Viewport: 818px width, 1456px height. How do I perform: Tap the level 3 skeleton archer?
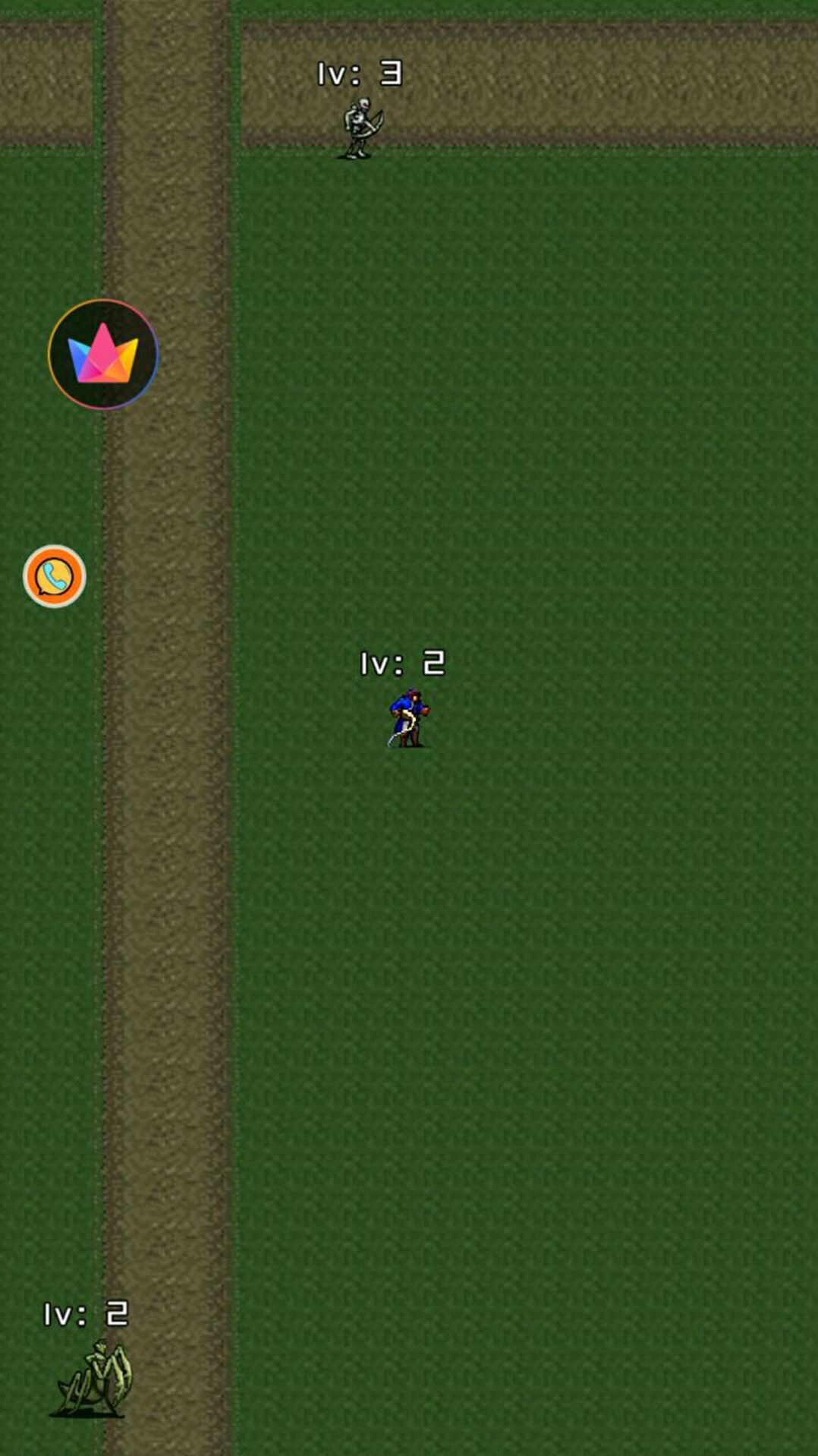pyautogui.click(x=360, y=128)
